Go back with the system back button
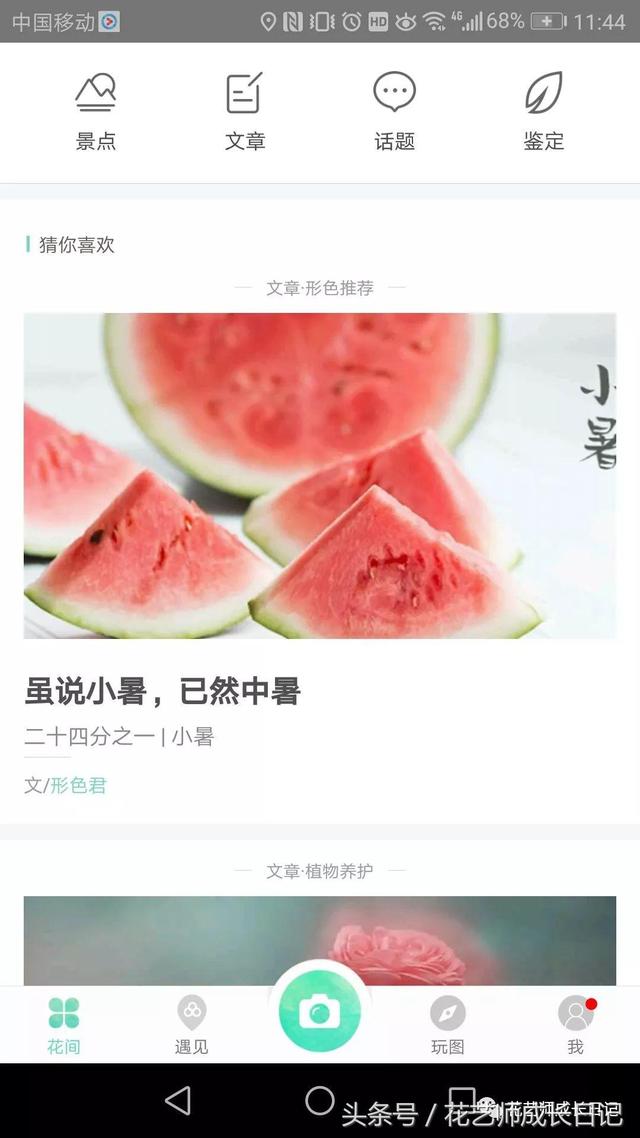The image size is (640, 1138). coord(178,1101)
